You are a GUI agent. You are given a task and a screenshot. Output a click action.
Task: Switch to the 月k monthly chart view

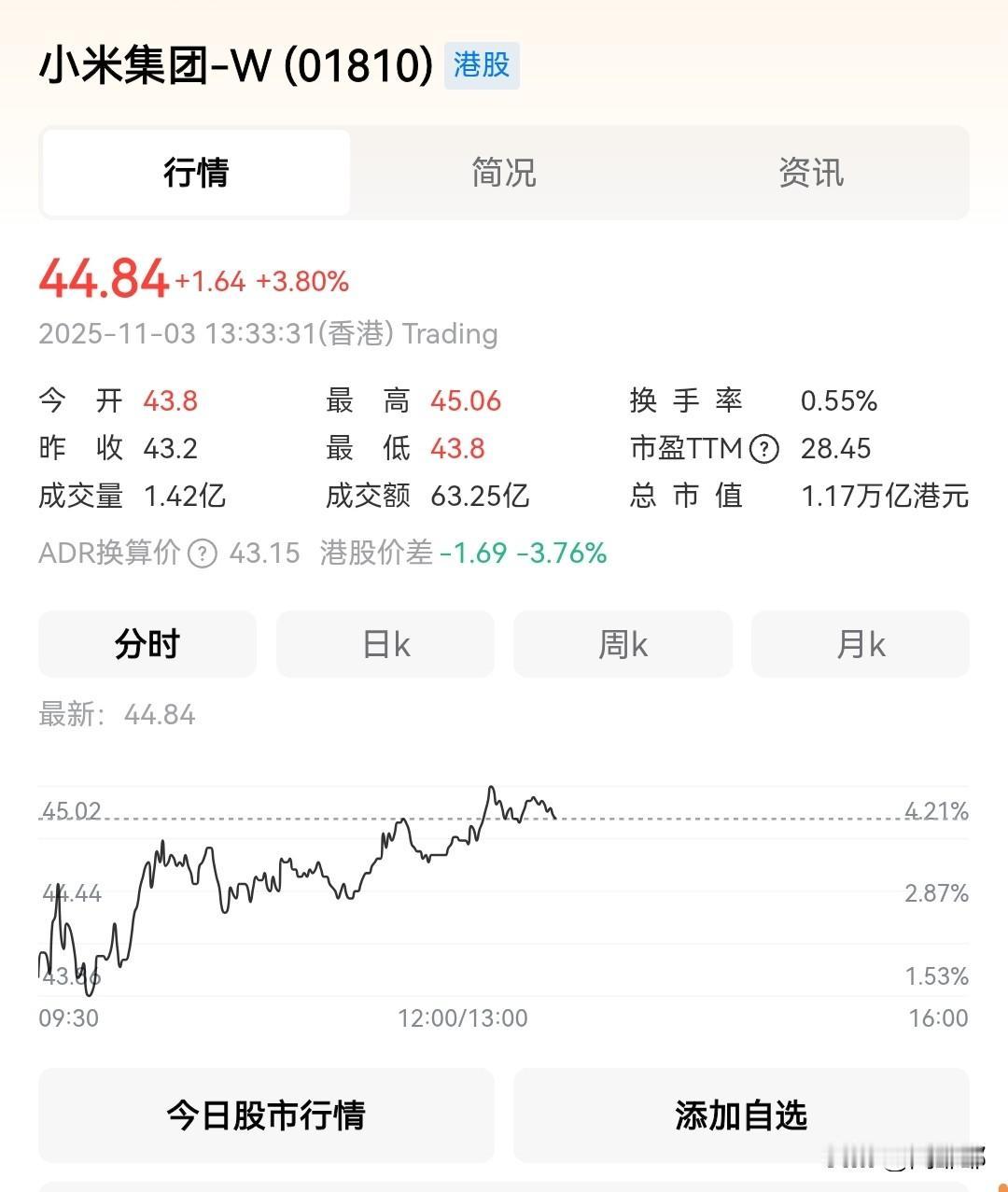tap(859, 643)
